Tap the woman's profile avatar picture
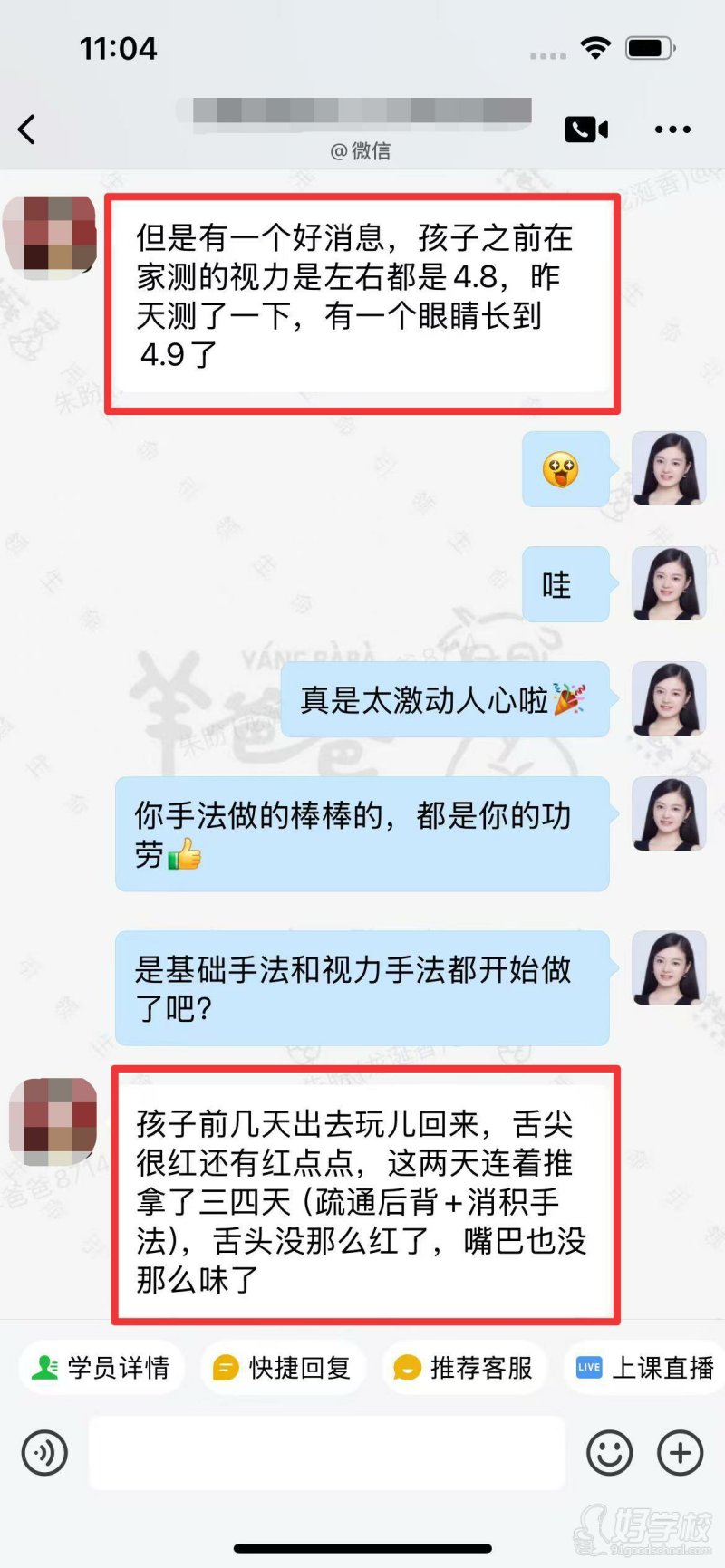Screen dimensions: 725x1568 tap(668, 468)
